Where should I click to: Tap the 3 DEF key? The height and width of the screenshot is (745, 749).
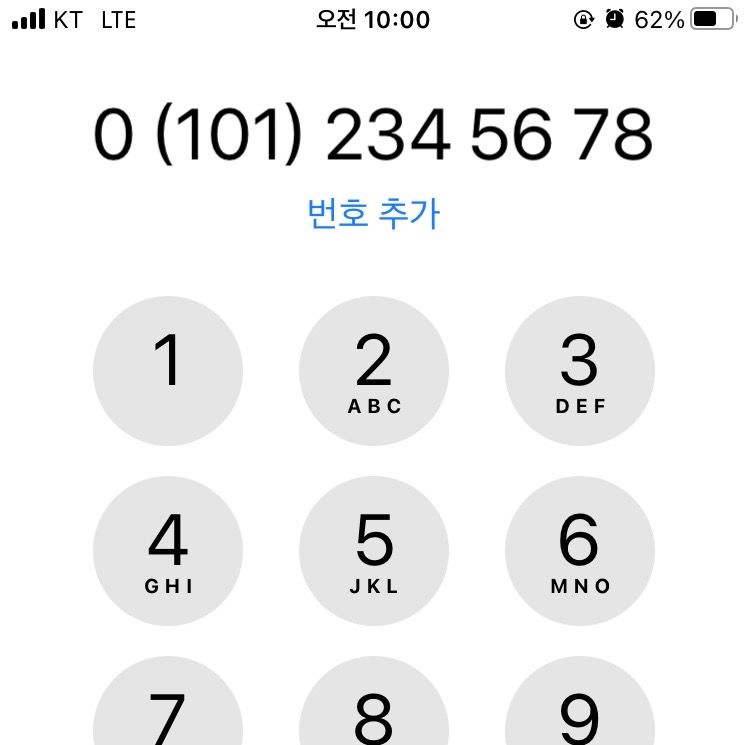click(580, 371)
